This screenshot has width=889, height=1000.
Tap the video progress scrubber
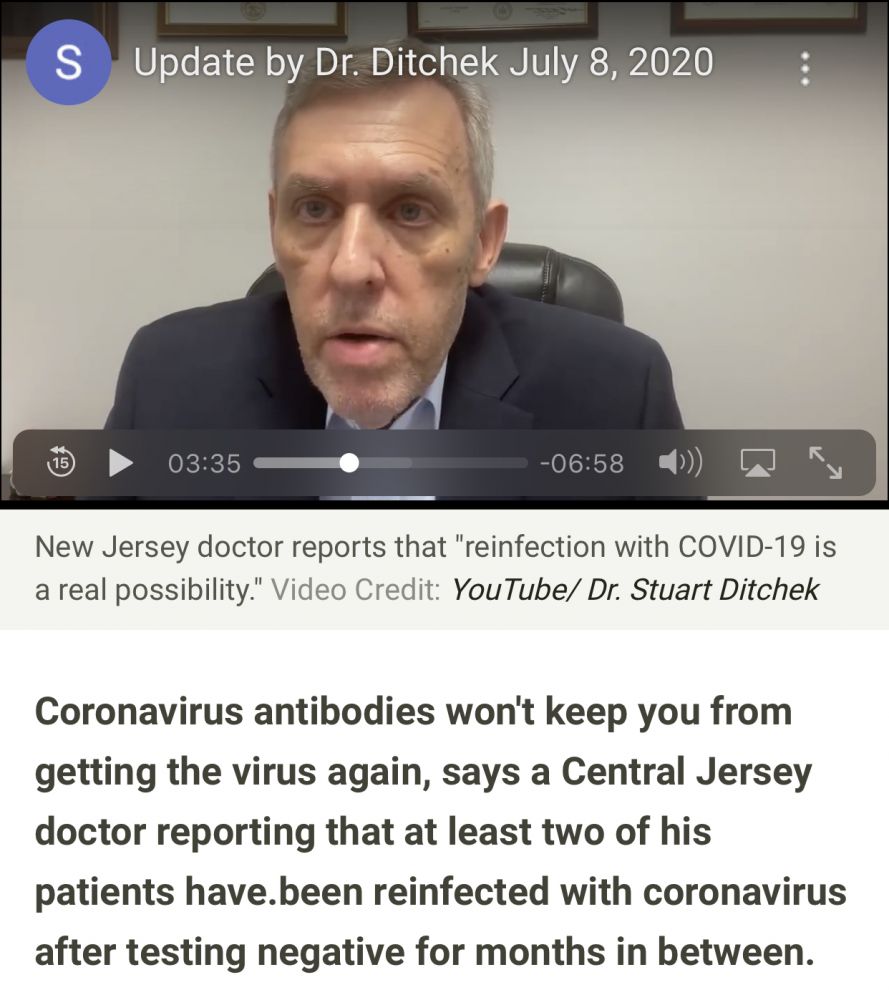tap(349, 463)
